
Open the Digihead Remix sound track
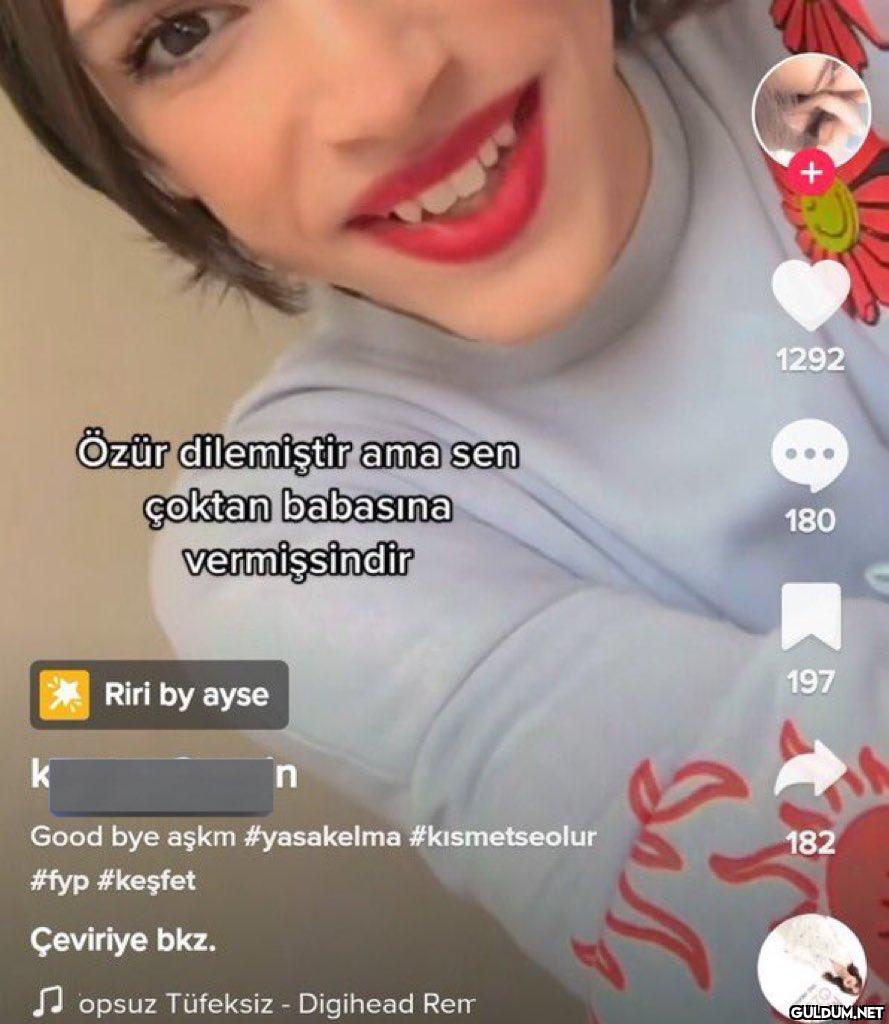point(275,1002)
